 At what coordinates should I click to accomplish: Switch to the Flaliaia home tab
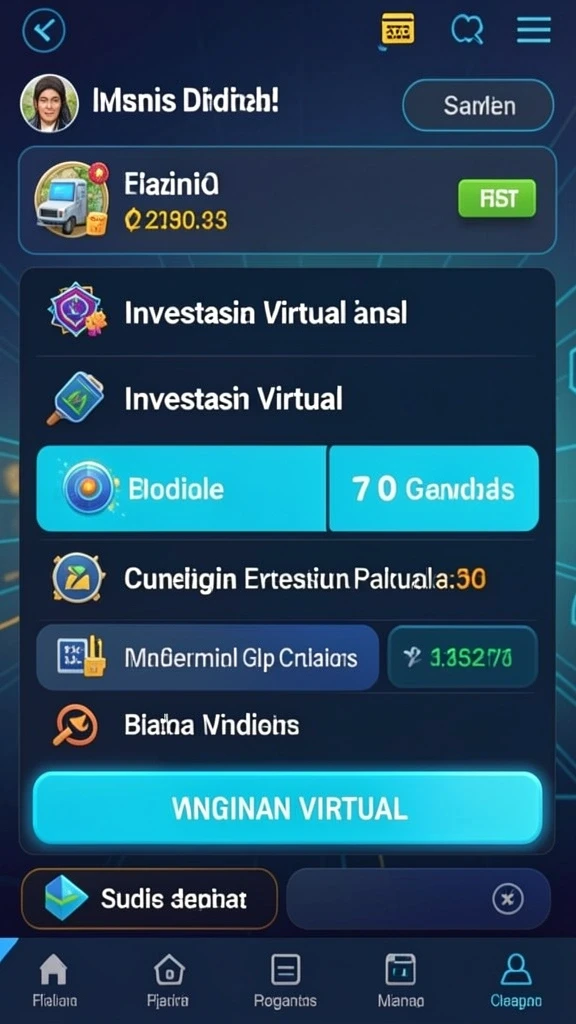(x=54, y=980)
